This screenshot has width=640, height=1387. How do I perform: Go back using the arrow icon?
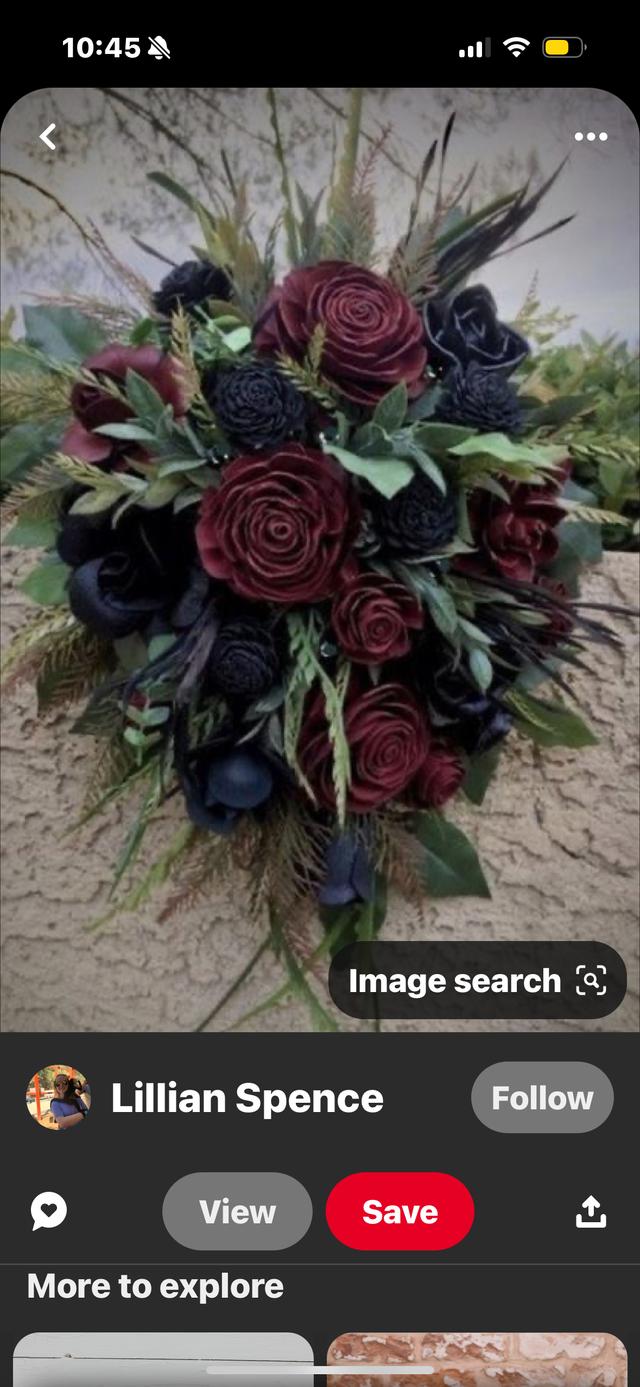48,137
